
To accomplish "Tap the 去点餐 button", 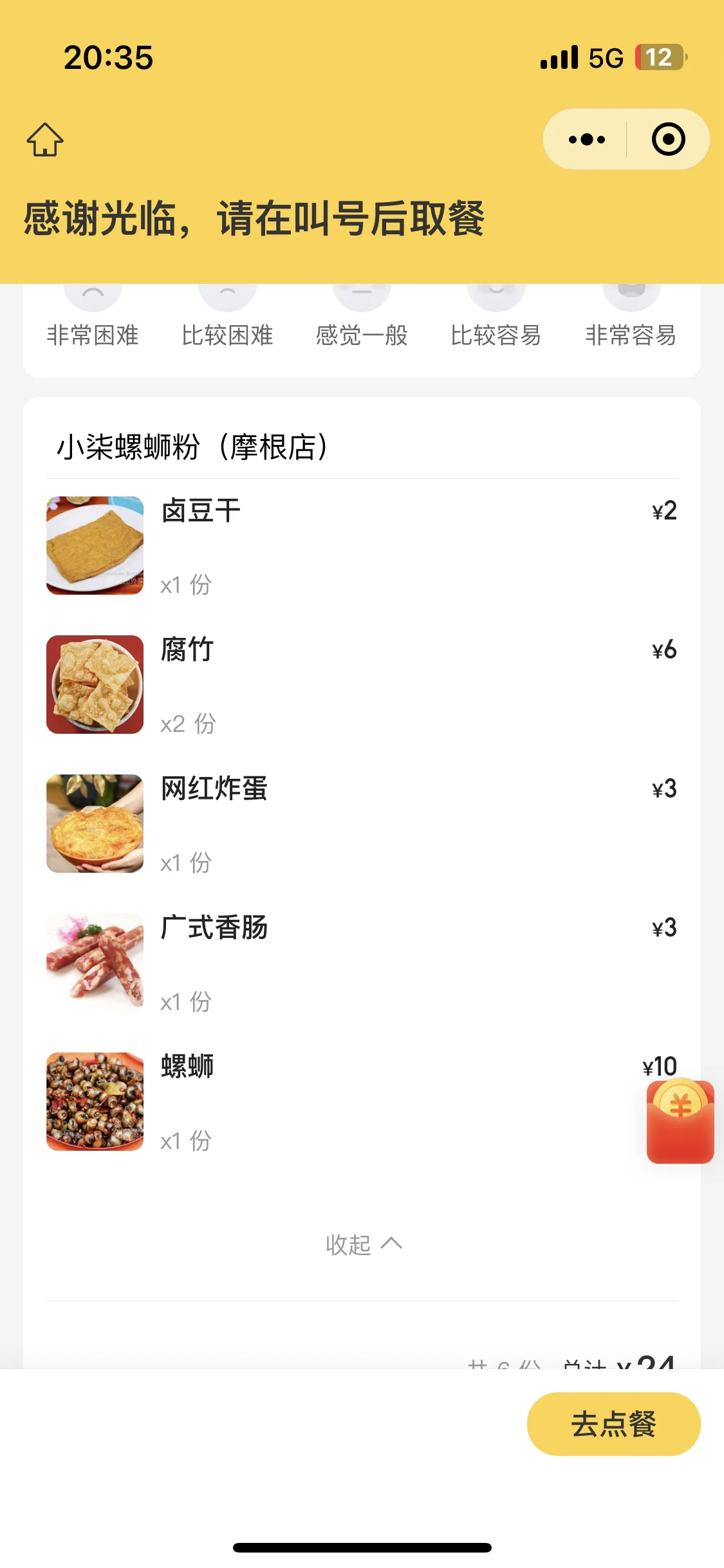I will pyautogui.click(x=613, y=1424).
